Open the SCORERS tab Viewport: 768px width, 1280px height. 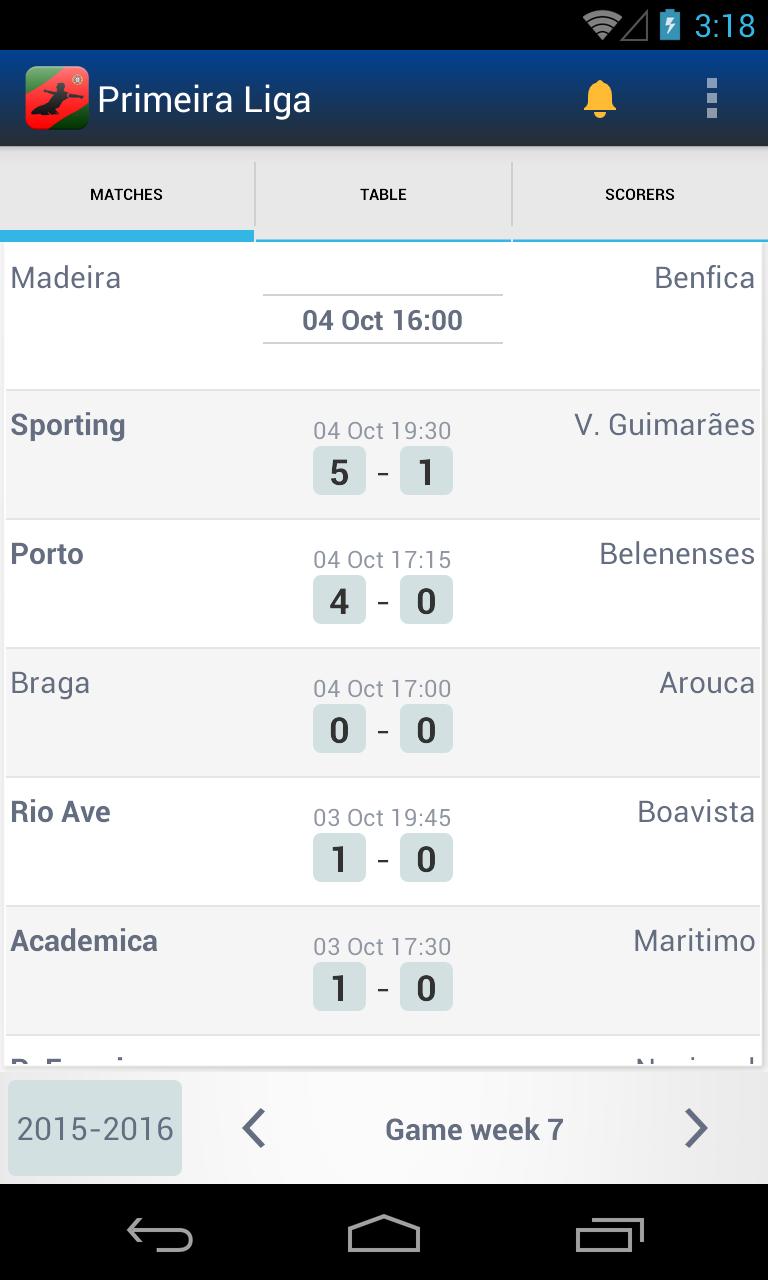(639, 194)
